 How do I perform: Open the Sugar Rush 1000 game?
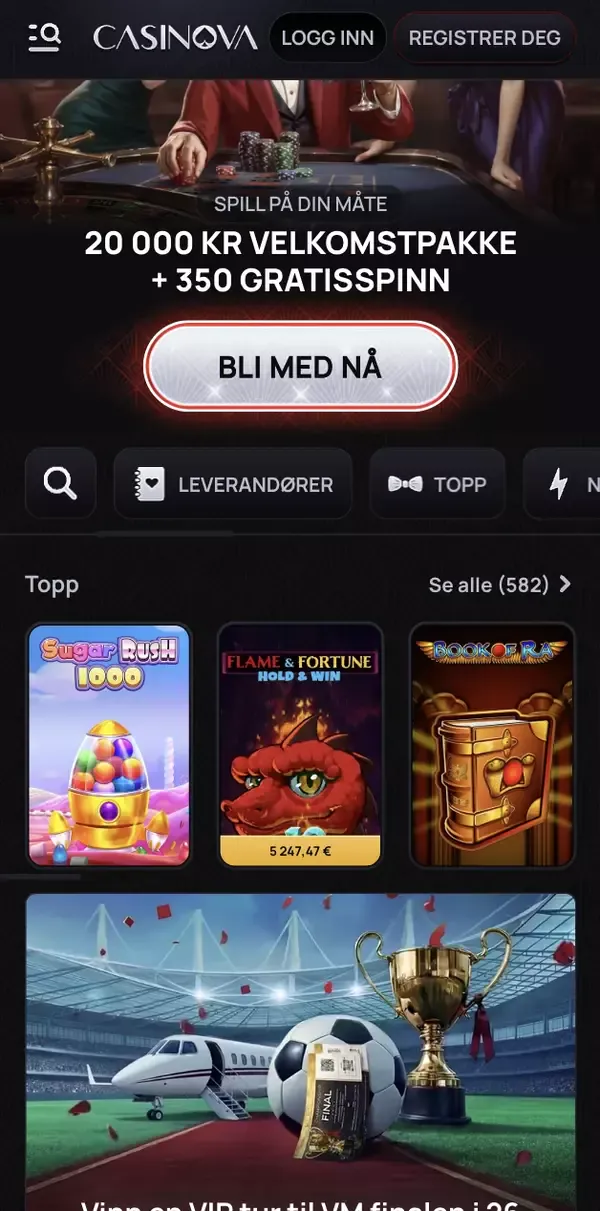tap(109, 745)
